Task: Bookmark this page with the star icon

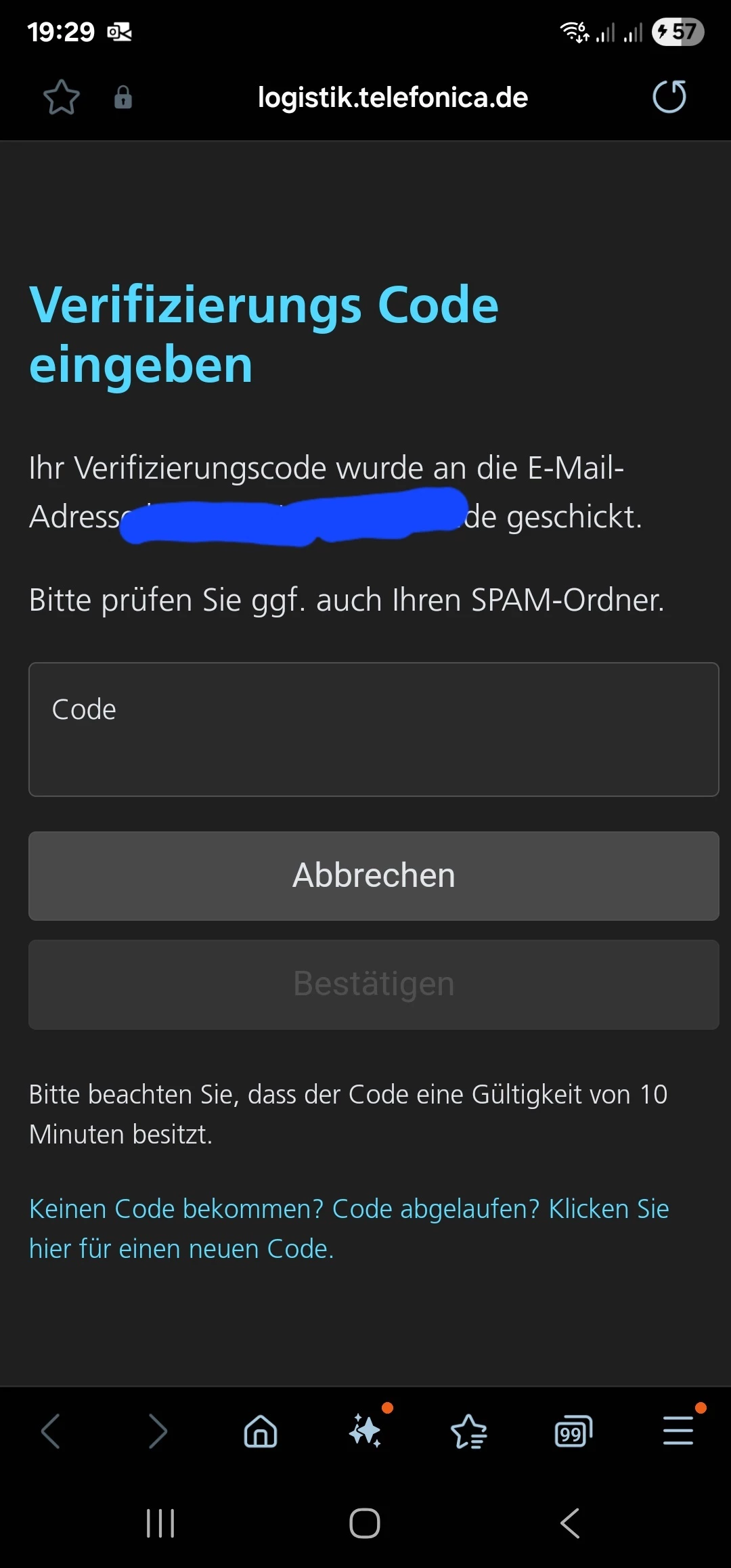Action: pos(62,97)
